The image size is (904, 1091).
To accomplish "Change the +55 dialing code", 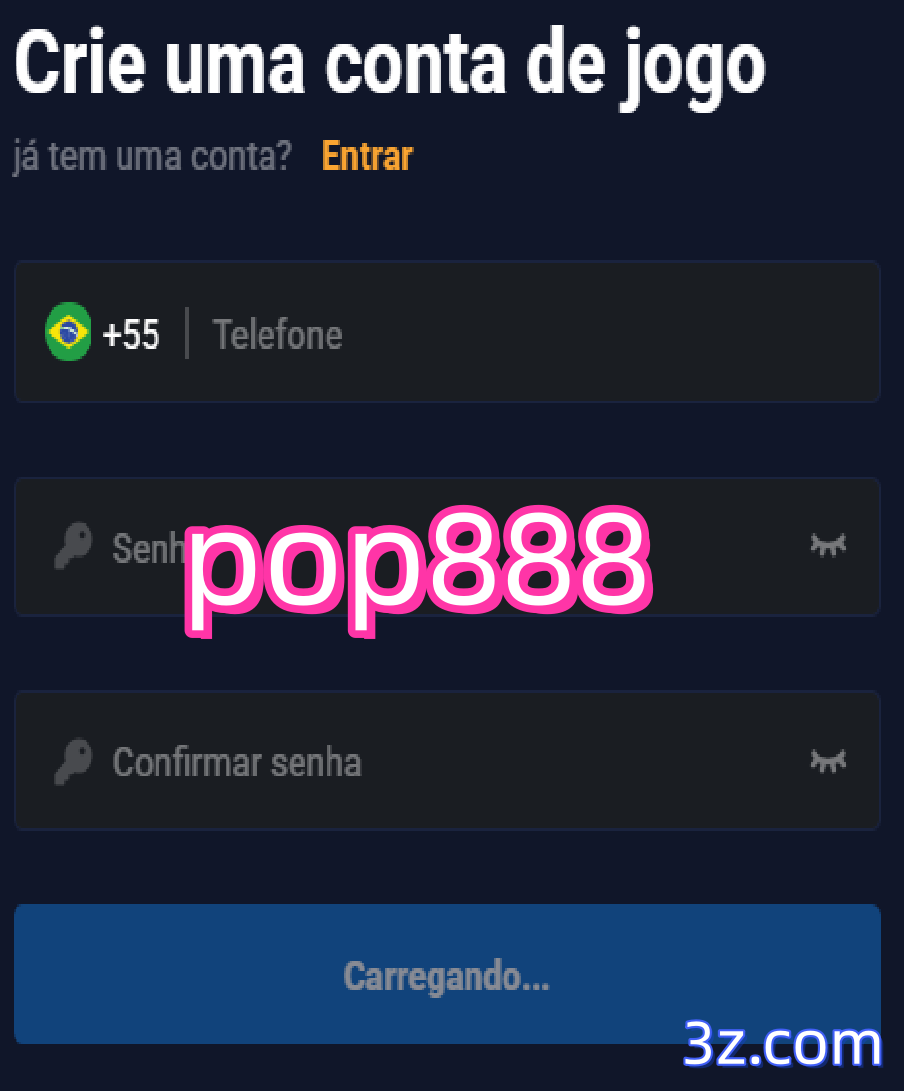I will tap(131, 334).
